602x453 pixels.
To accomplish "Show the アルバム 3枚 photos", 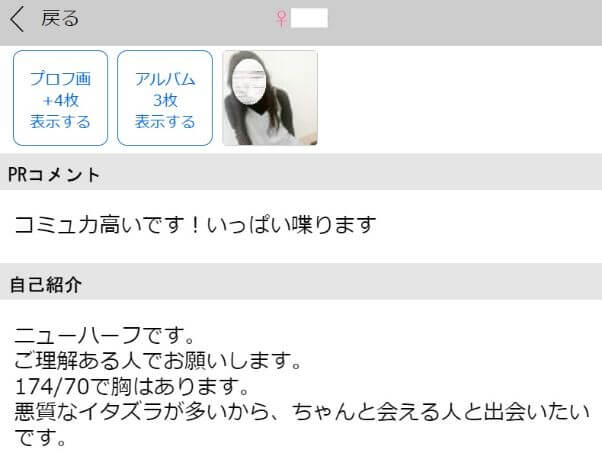I will (x=165, y=99).
